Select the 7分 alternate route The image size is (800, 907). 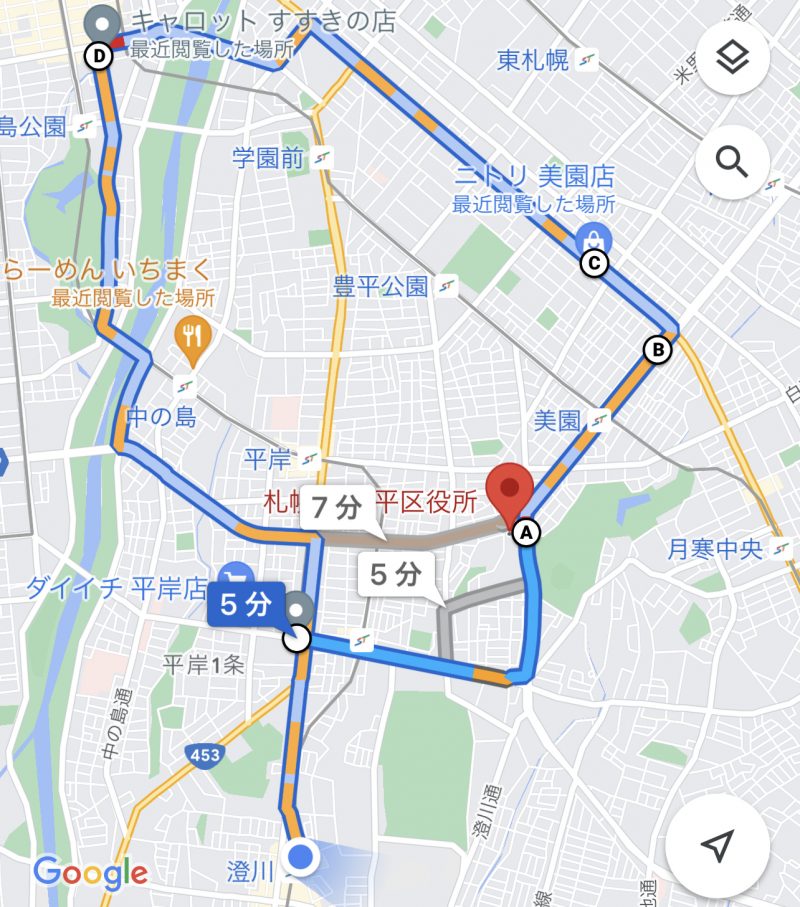click(335, 509)
